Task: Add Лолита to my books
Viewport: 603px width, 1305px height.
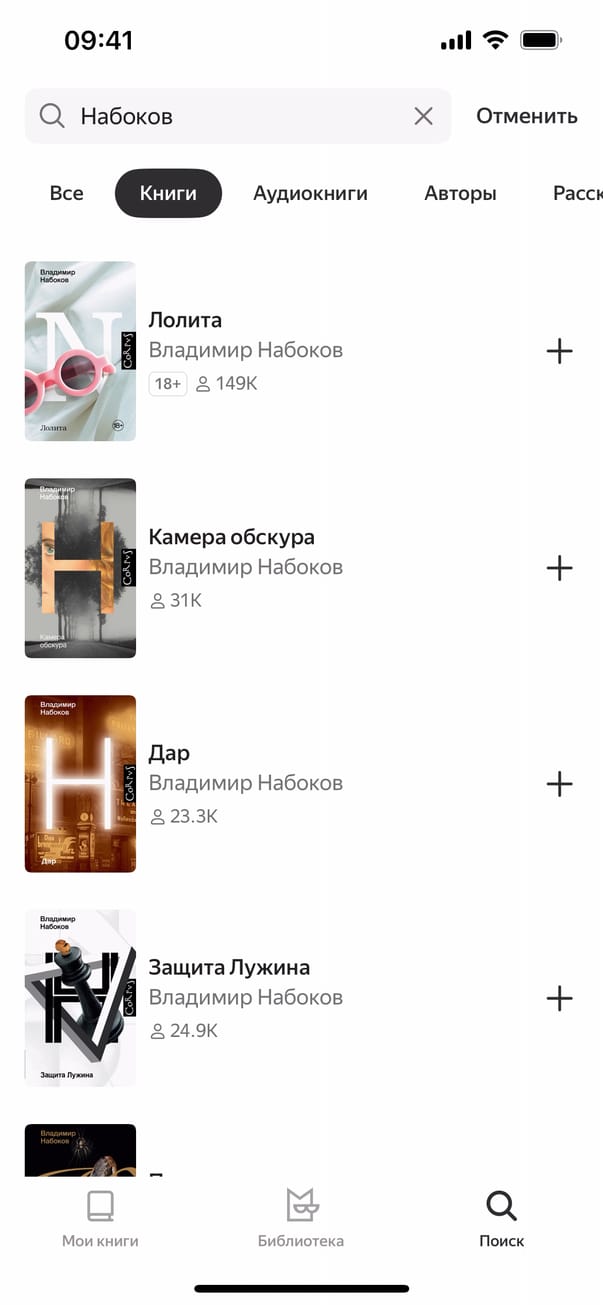Action: coord(559,351)
